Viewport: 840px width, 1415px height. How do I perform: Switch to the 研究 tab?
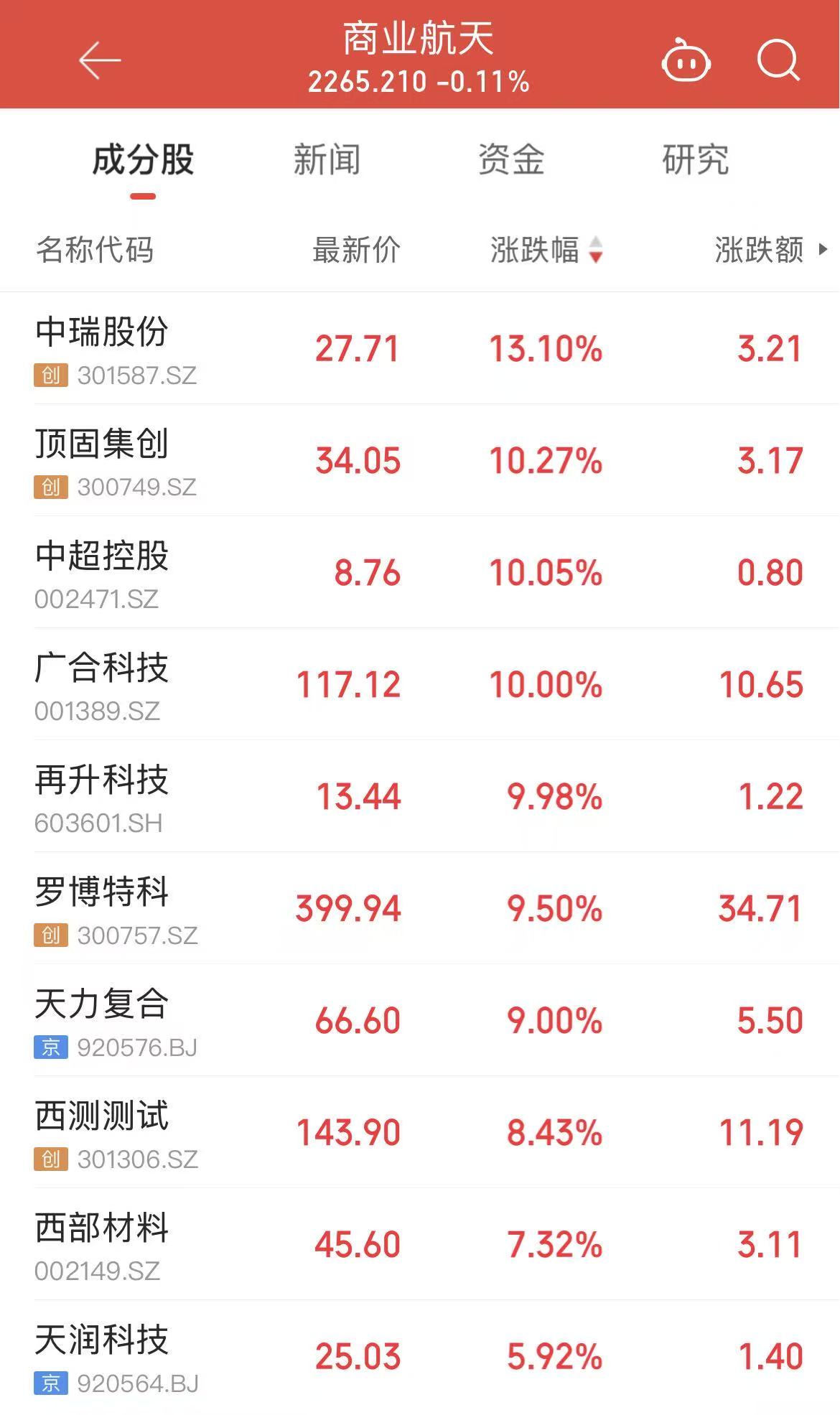pyautogui.click(x=695, y=159)
